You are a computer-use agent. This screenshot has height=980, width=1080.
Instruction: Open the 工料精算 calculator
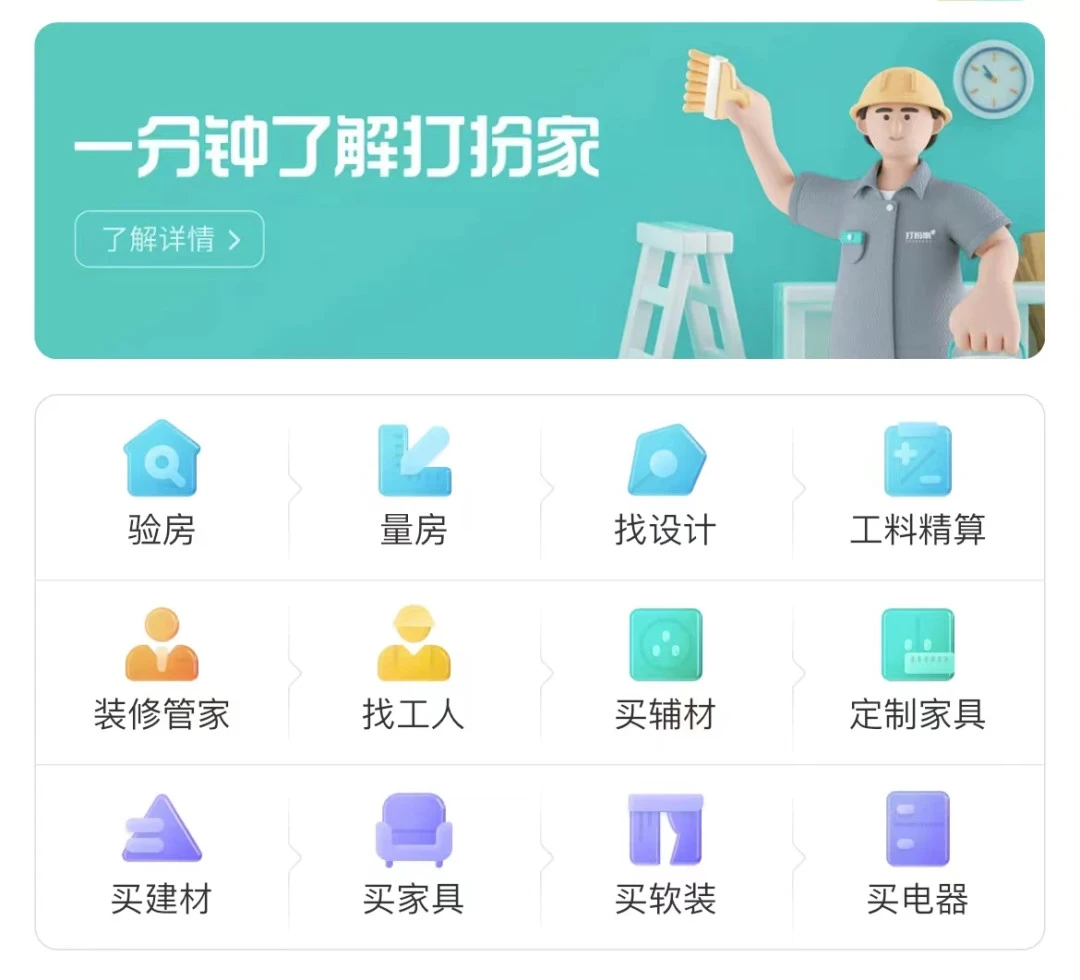click(x=917, y=485)
